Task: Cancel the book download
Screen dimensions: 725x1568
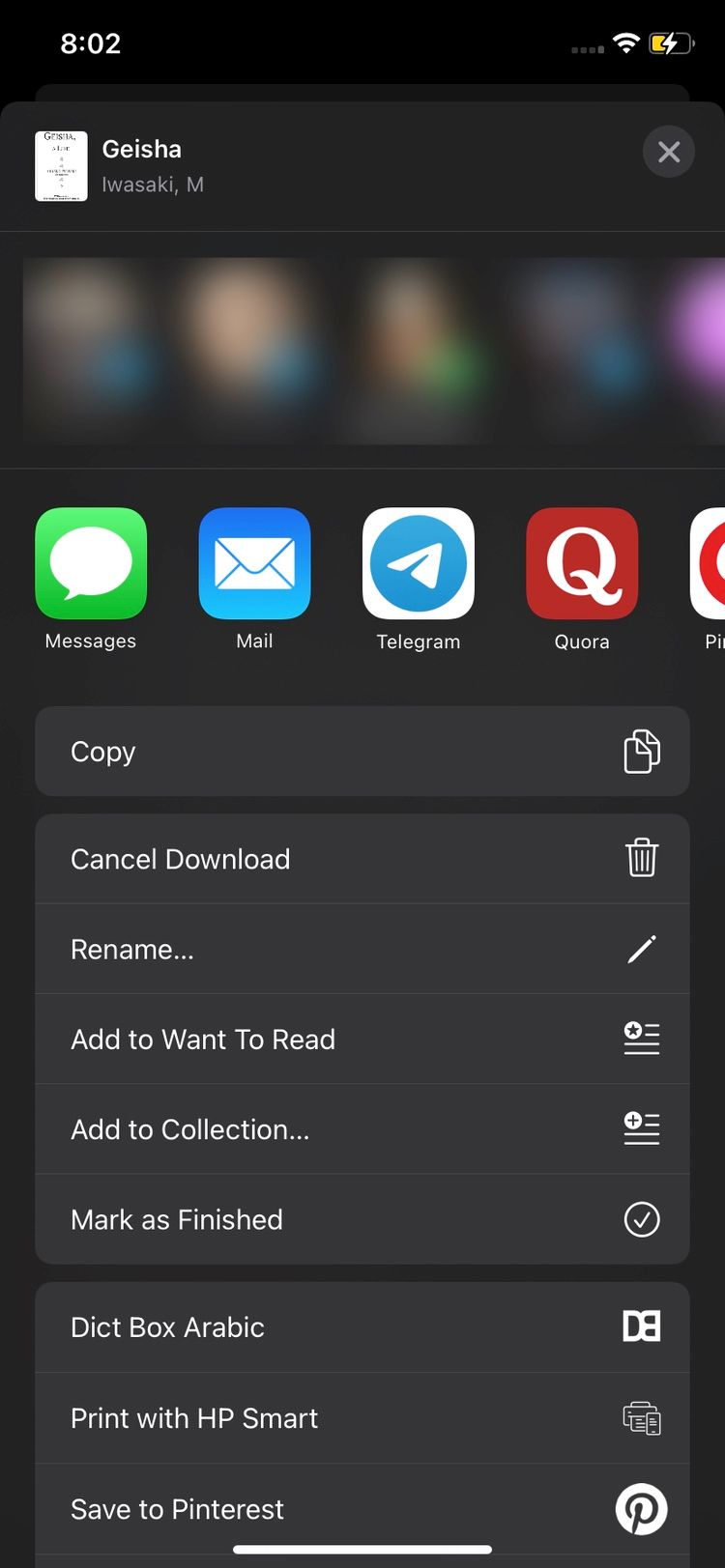Action: [x=181, y=858]
